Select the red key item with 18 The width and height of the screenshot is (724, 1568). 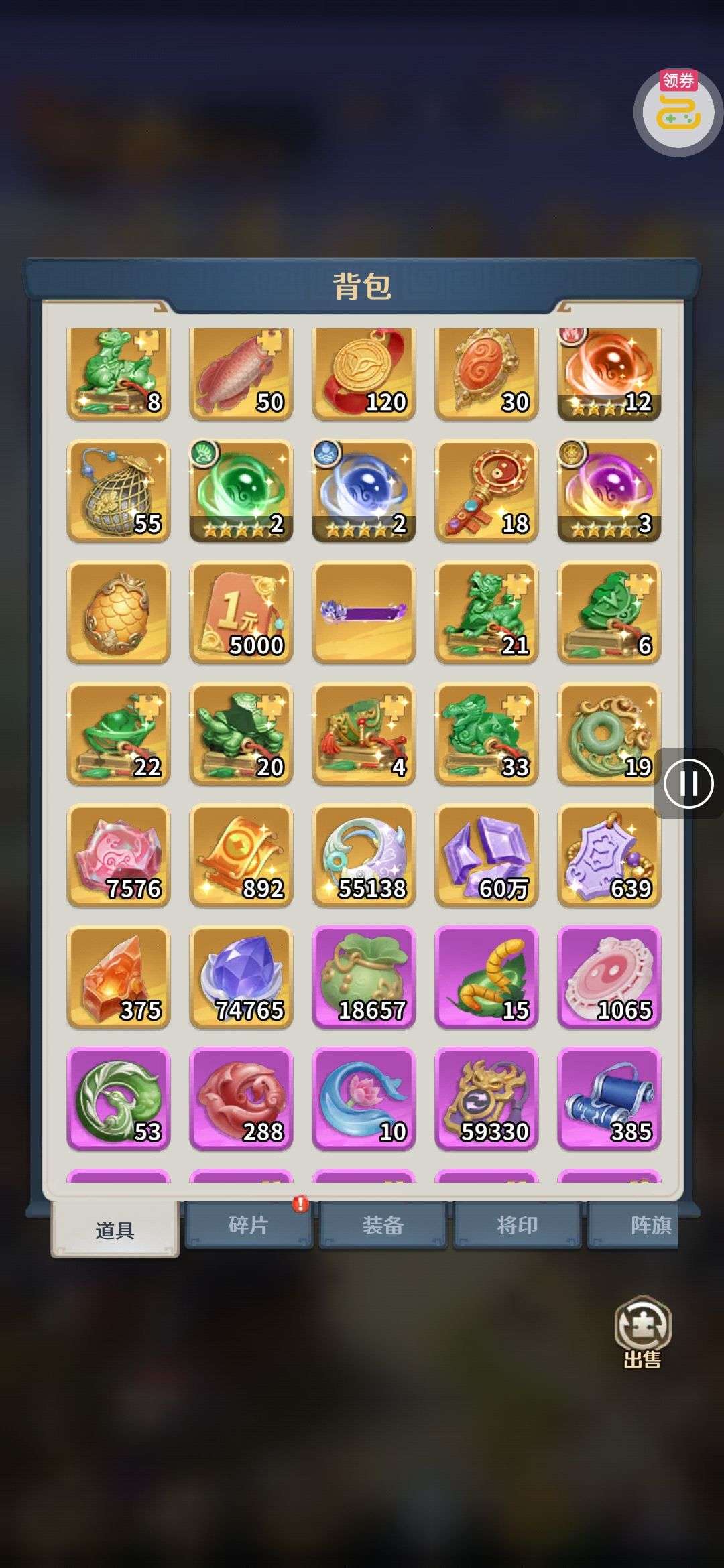click(487, 491)
